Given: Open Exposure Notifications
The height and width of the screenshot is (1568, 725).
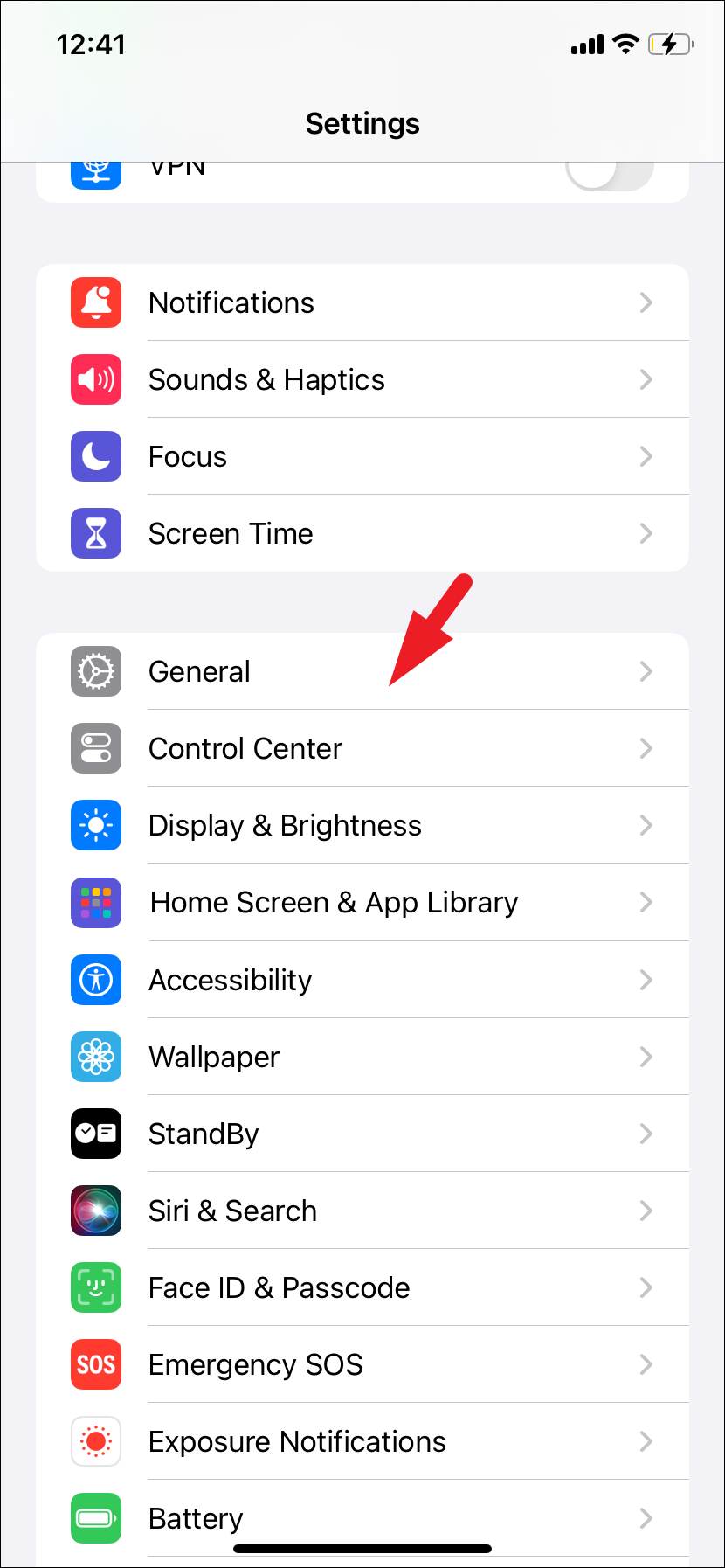Looking at the screenshot, I should point(362,1441).
